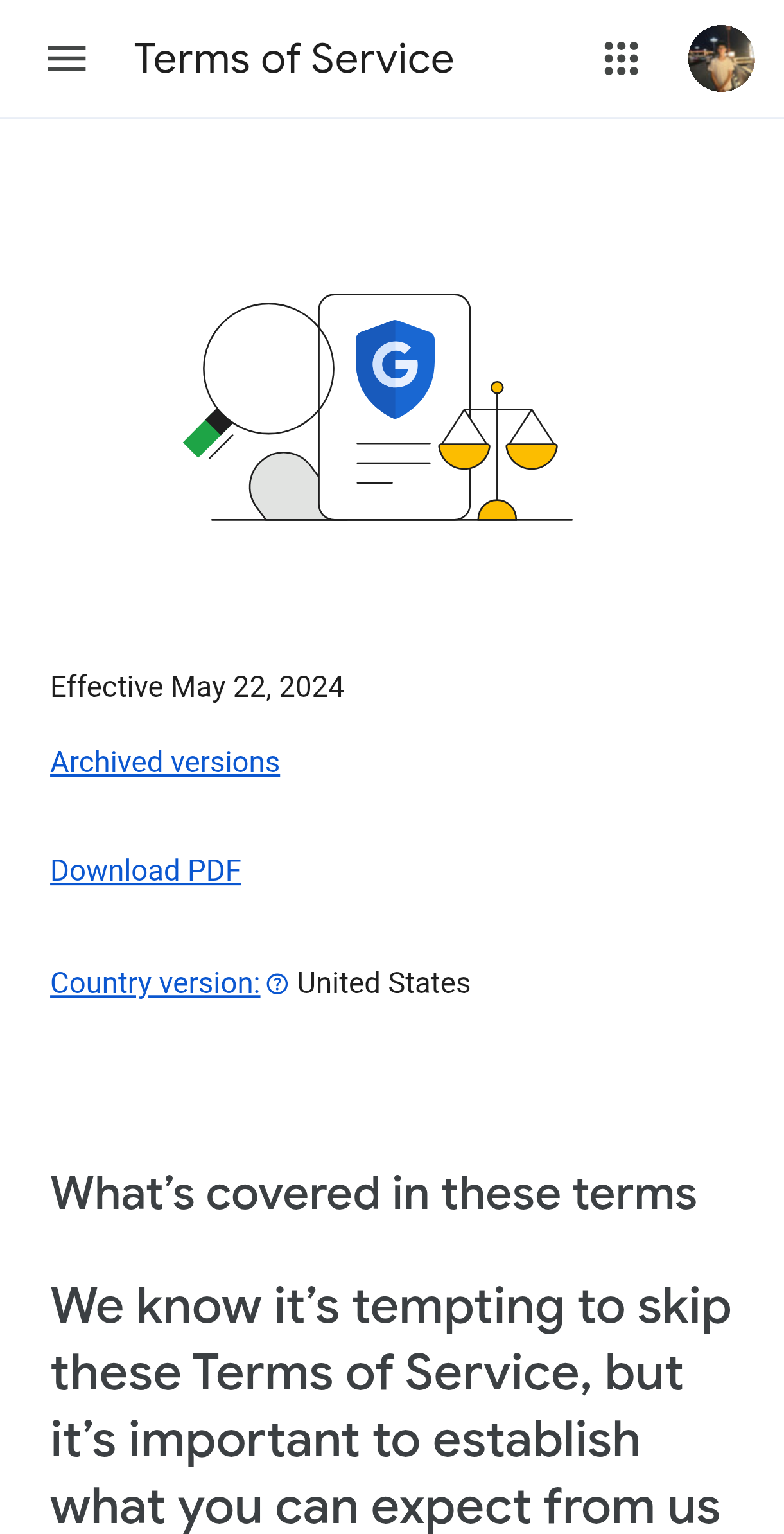Open the account profile picture
This screenshot has width=784, height=1534.
coord(721,58)
